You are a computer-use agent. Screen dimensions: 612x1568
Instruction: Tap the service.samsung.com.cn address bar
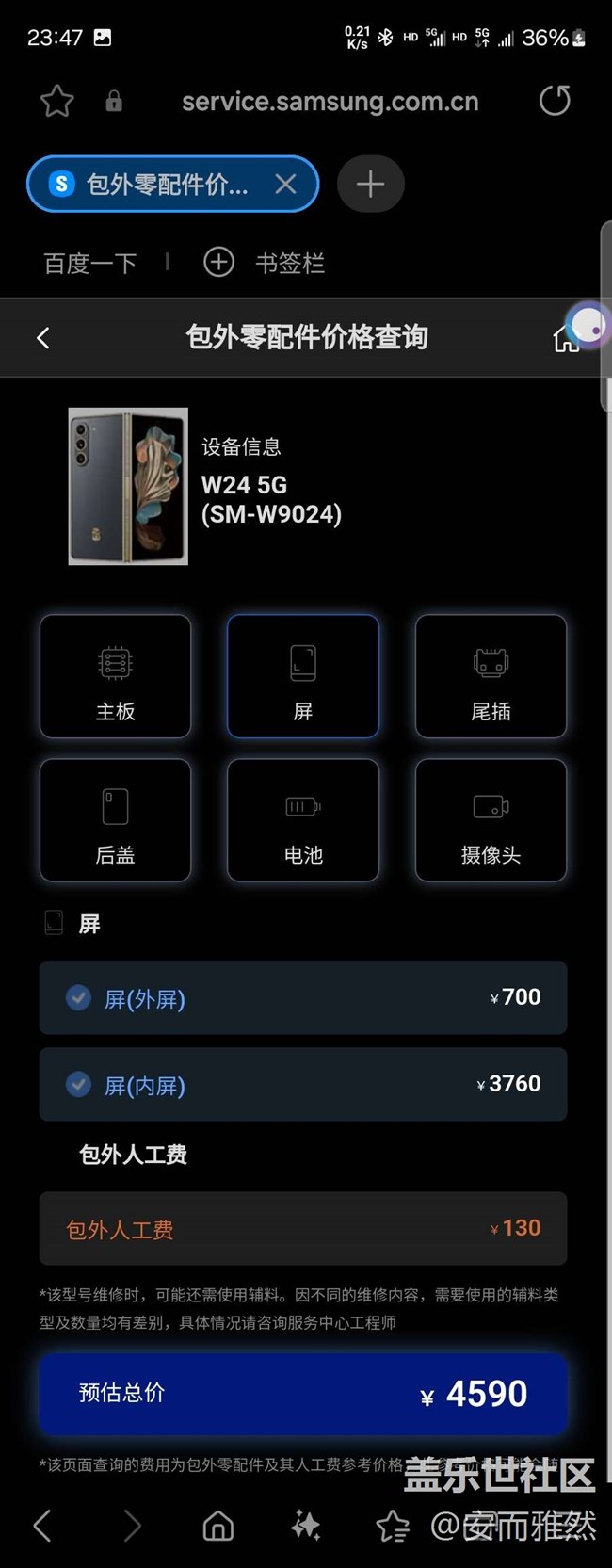[330, 101]
